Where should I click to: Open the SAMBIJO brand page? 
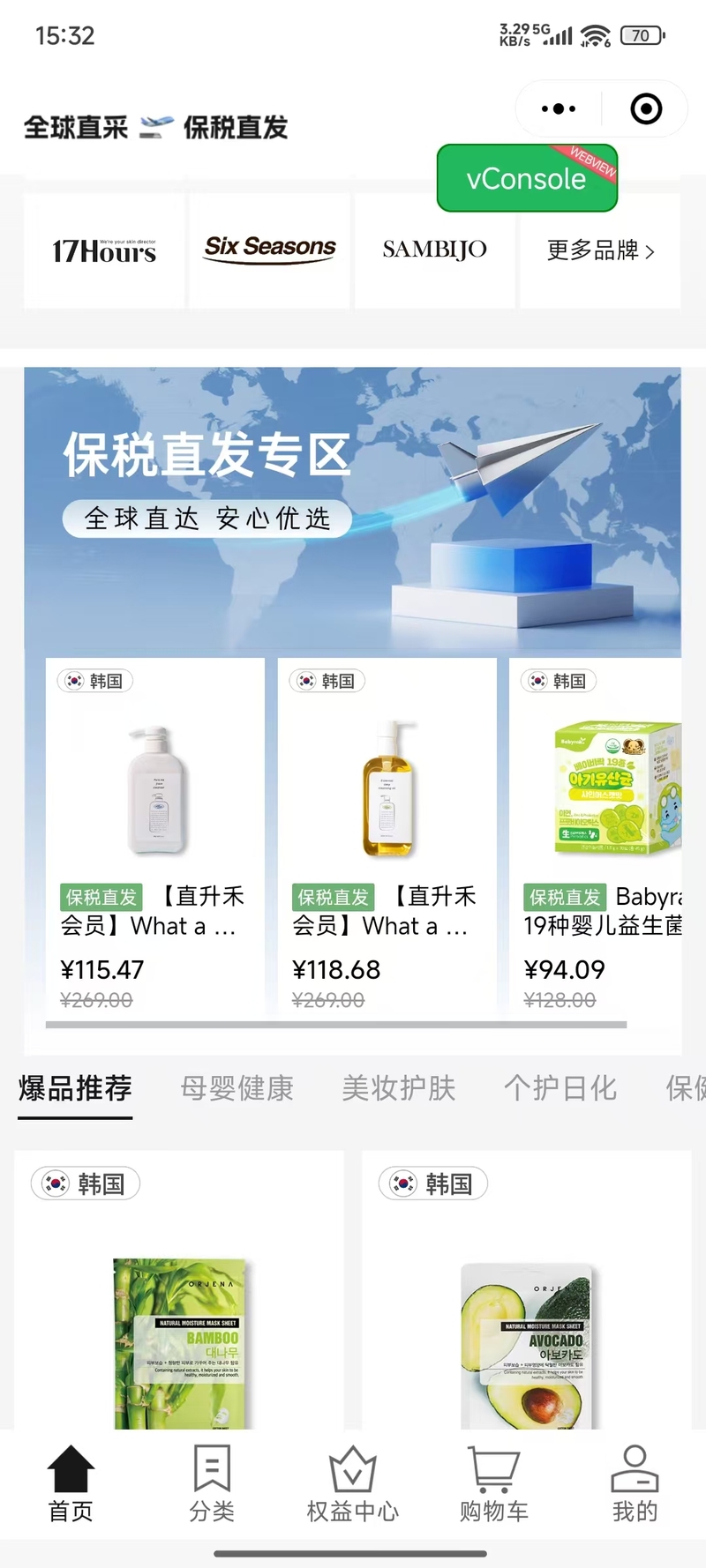434,251
